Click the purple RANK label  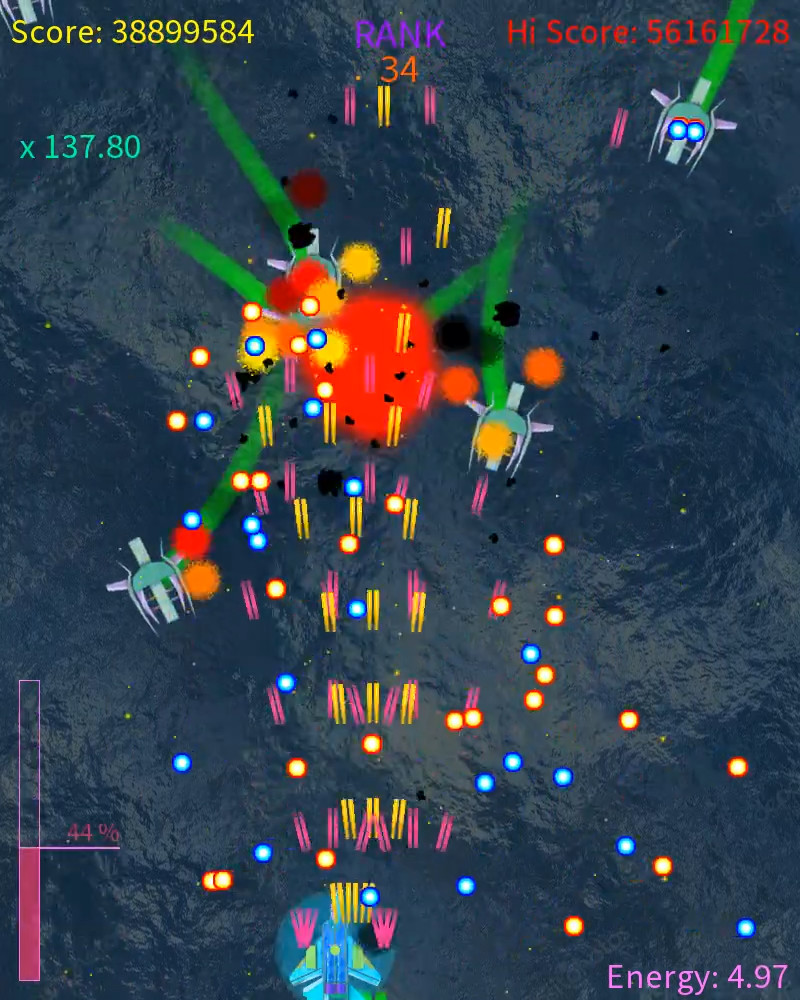point(399,33)
